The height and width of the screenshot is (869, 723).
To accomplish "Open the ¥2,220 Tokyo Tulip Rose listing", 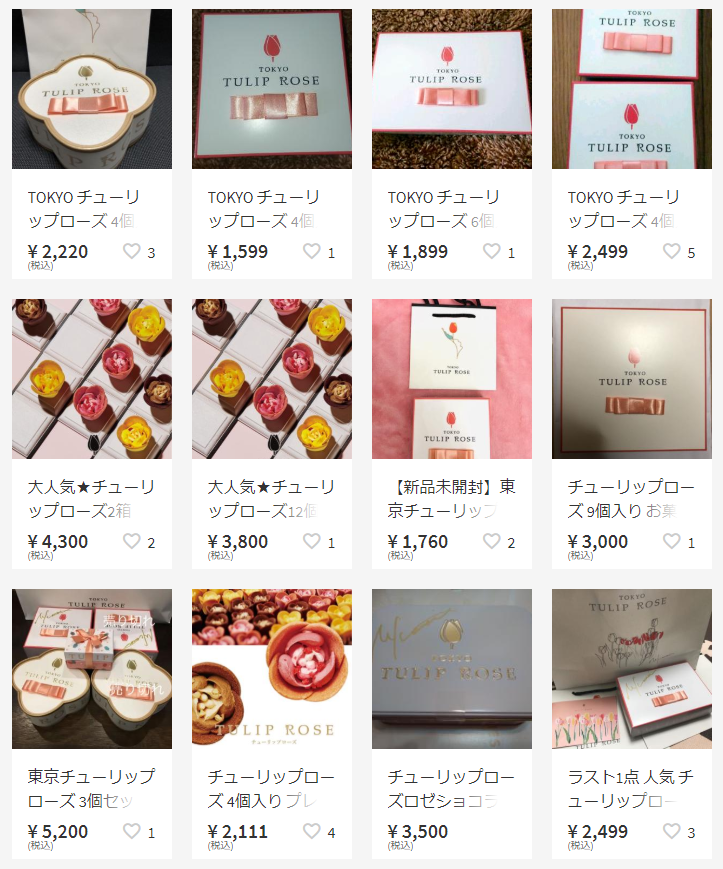I will click(92, 90).
